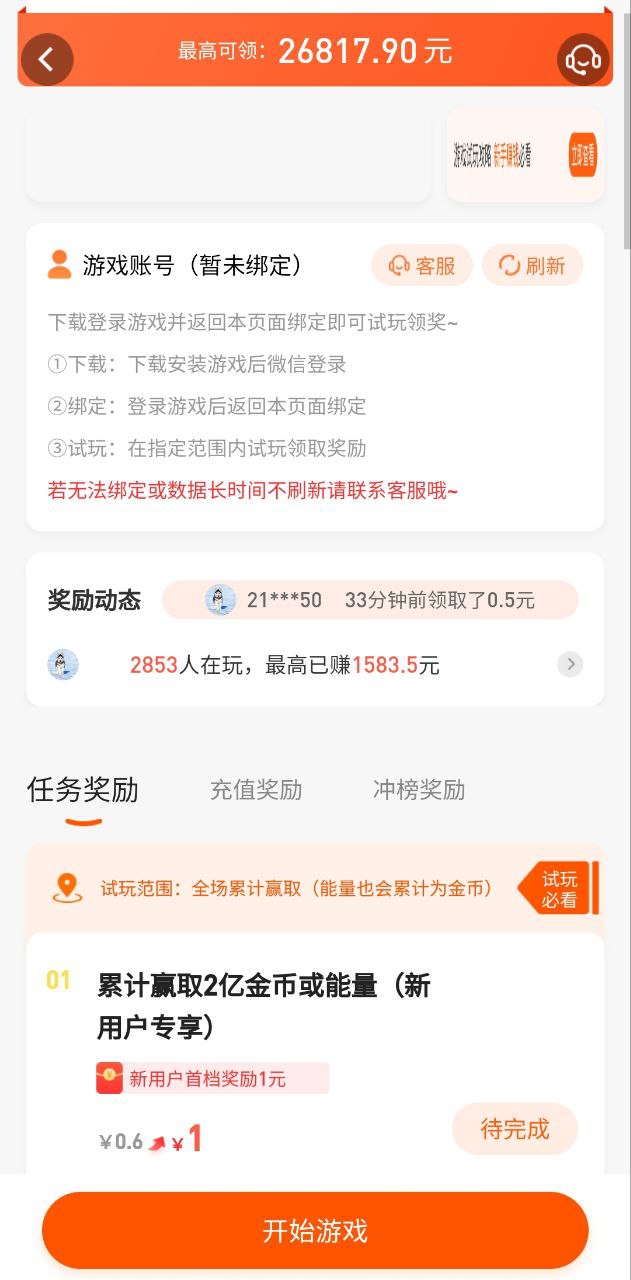The image size is (631, 1280).
Task: Open the game guide banner 立即查看
Action: 582,155
